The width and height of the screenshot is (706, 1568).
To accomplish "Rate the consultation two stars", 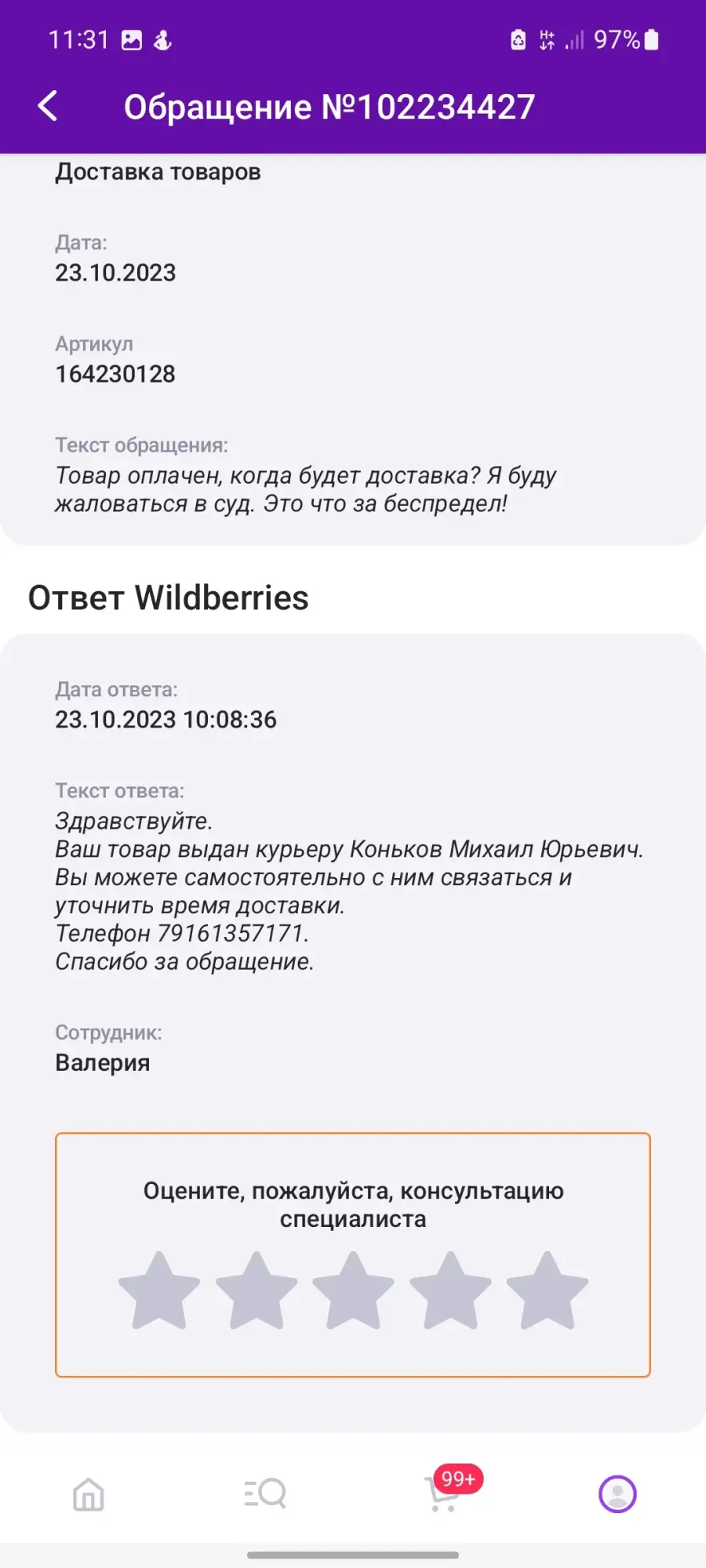I will 257,1290.
